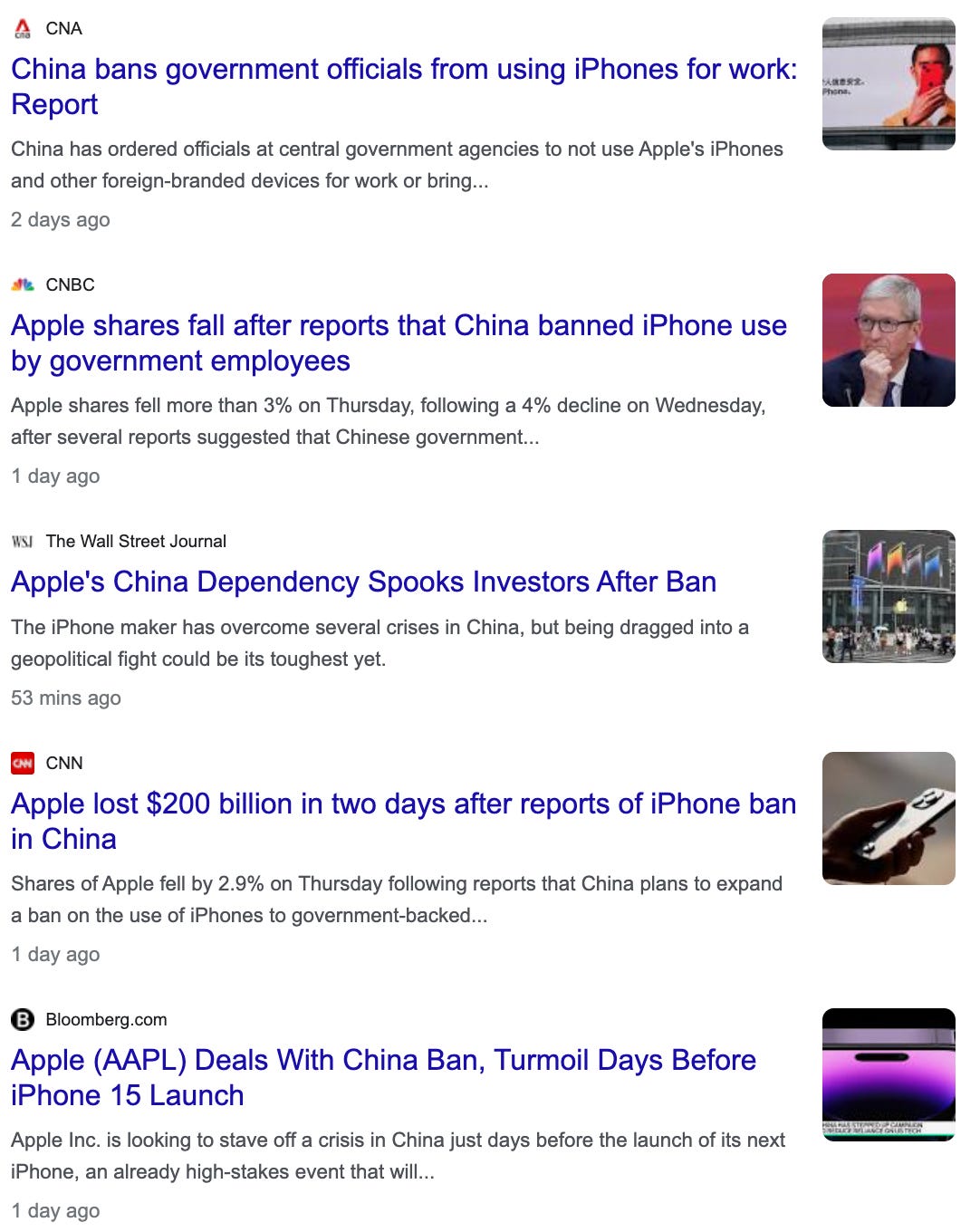Open the CNA article on China banning iPhones
This screenshot has height=1232, width=980.
(x=404, y=86)
